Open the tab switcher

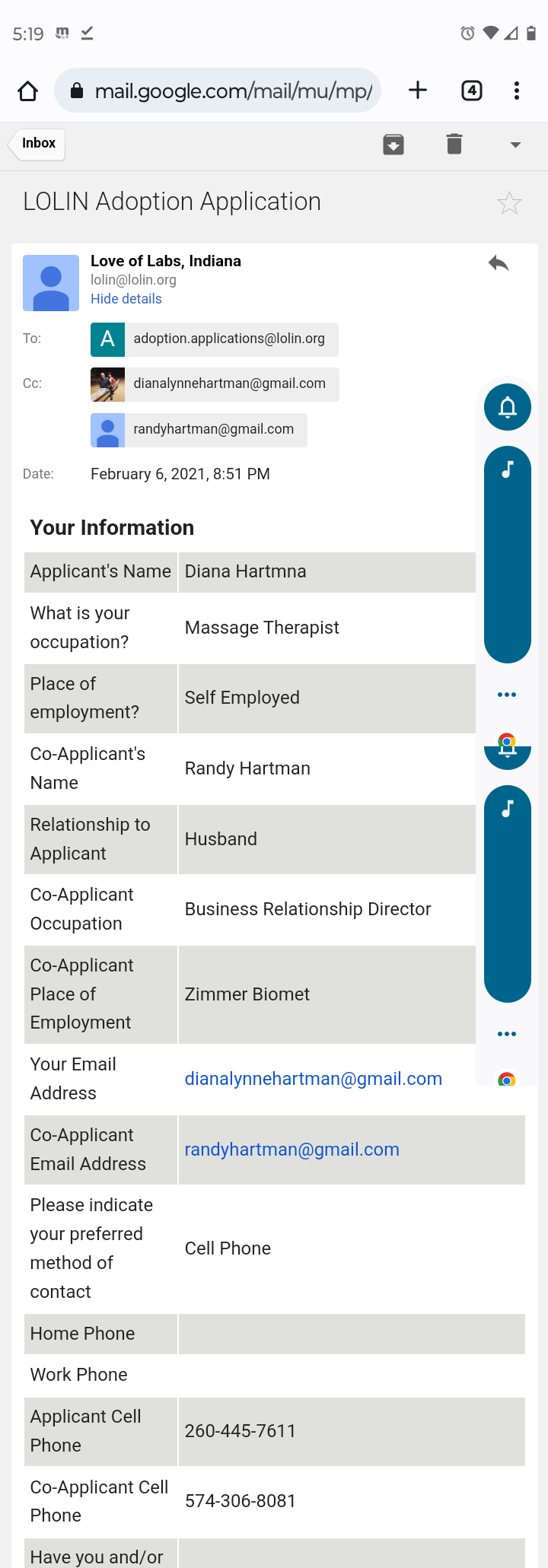point(472,91)
